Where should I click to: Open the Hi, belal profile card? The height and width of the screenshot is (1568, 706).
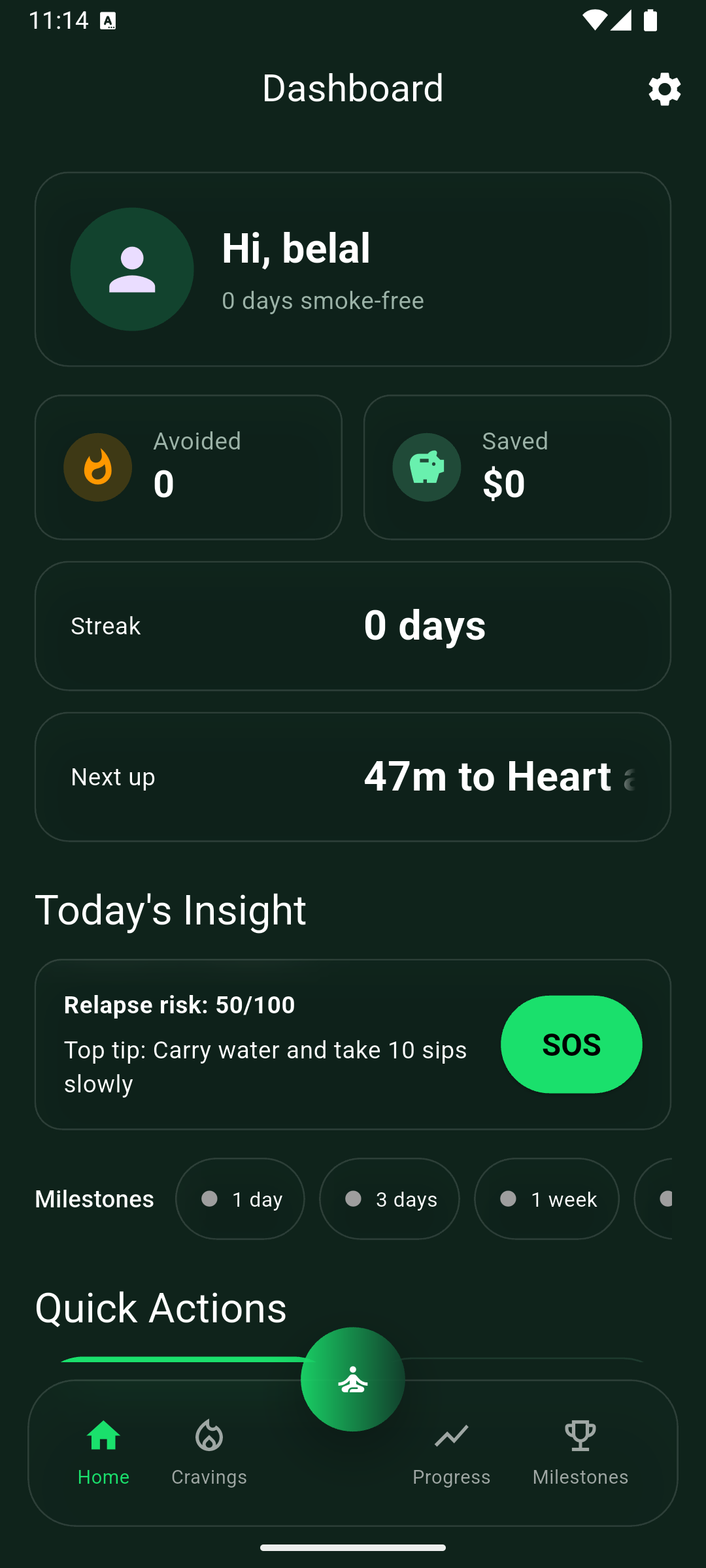353,269
